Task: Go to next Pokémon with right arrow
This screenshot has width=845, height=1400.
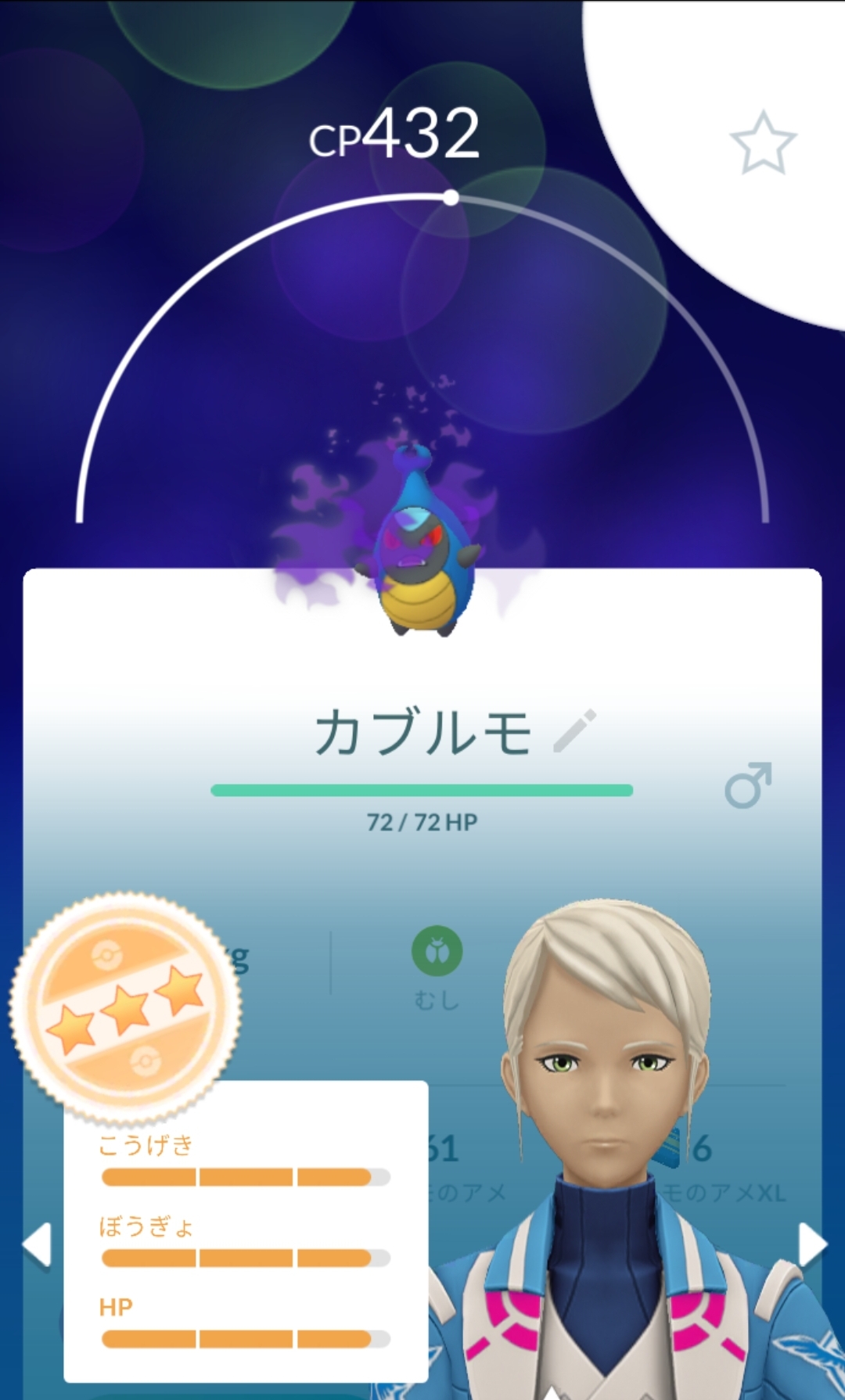Action: point(811,1244)
